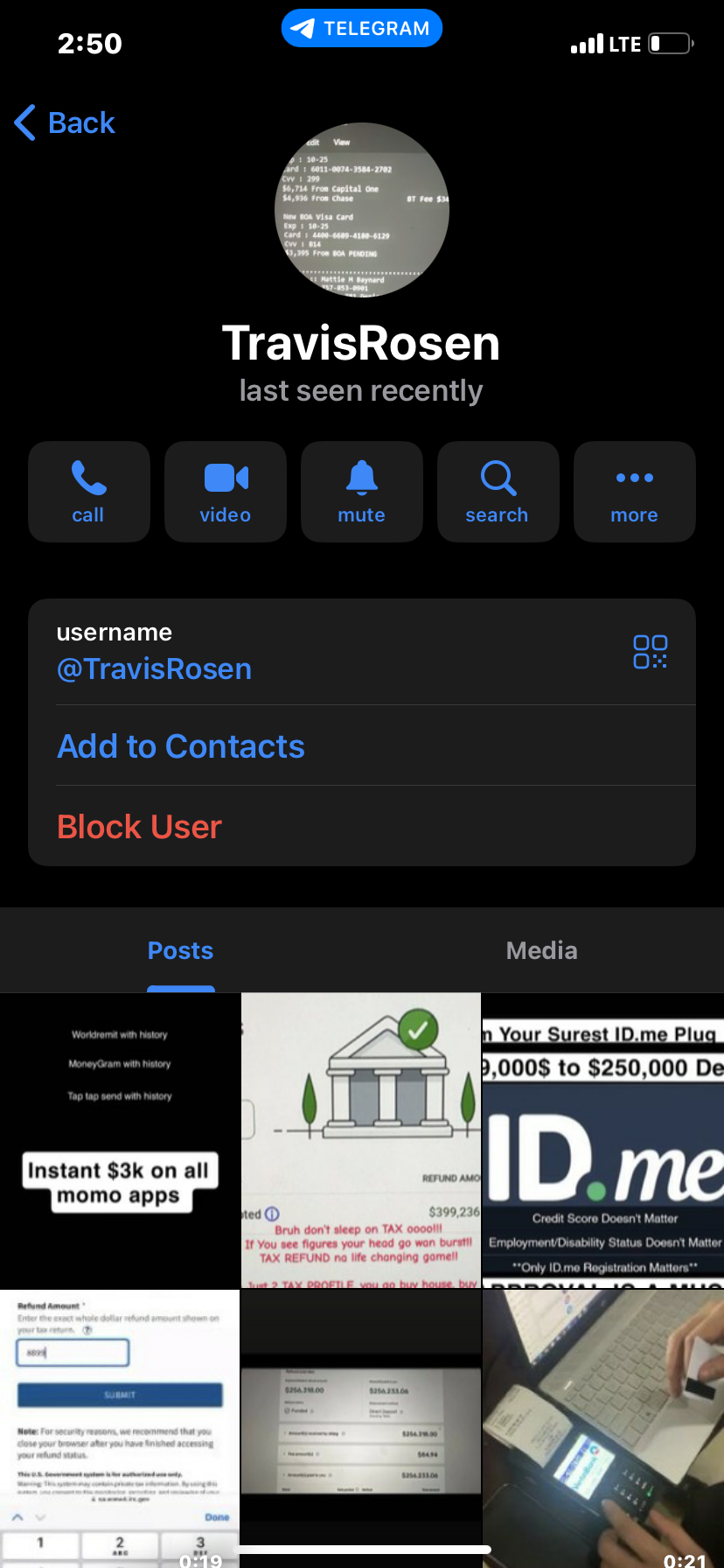This screenshot has width=724, height=1568.
Task: Switch to the Media tab
Action: [x=542, y=951]
